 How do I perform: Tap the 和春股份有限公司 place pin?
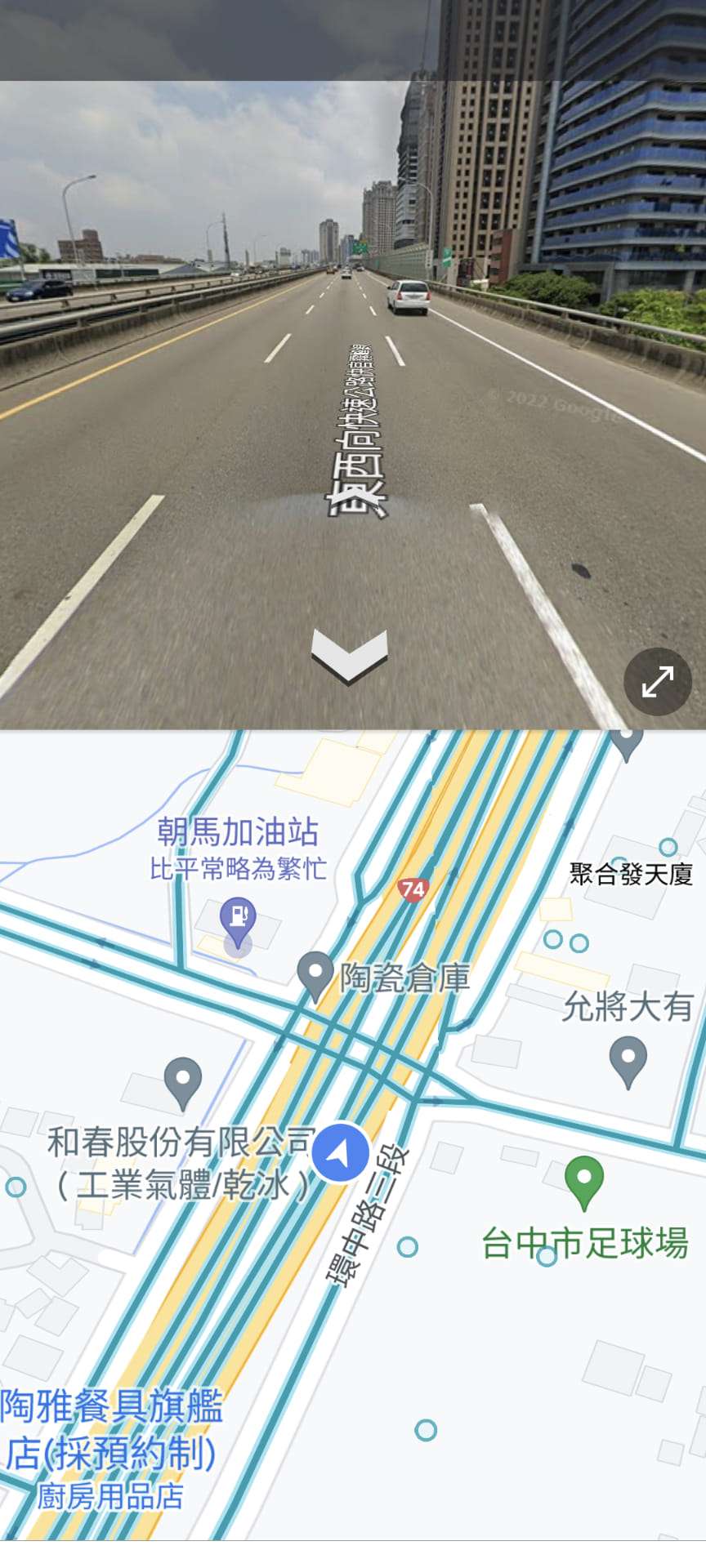click(183, 1084)
